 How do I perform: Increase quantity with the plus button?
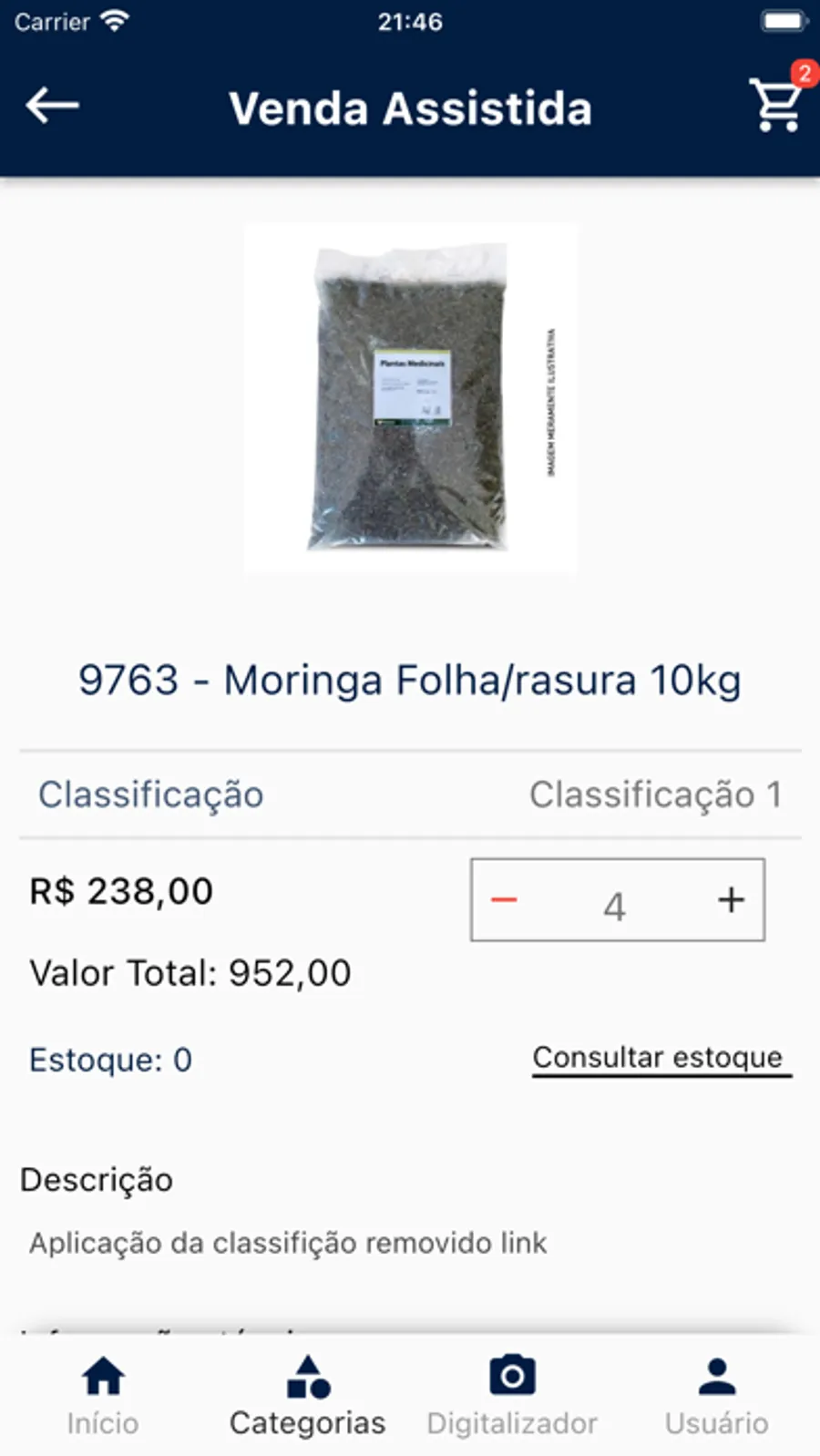click(x=731, y=900)
